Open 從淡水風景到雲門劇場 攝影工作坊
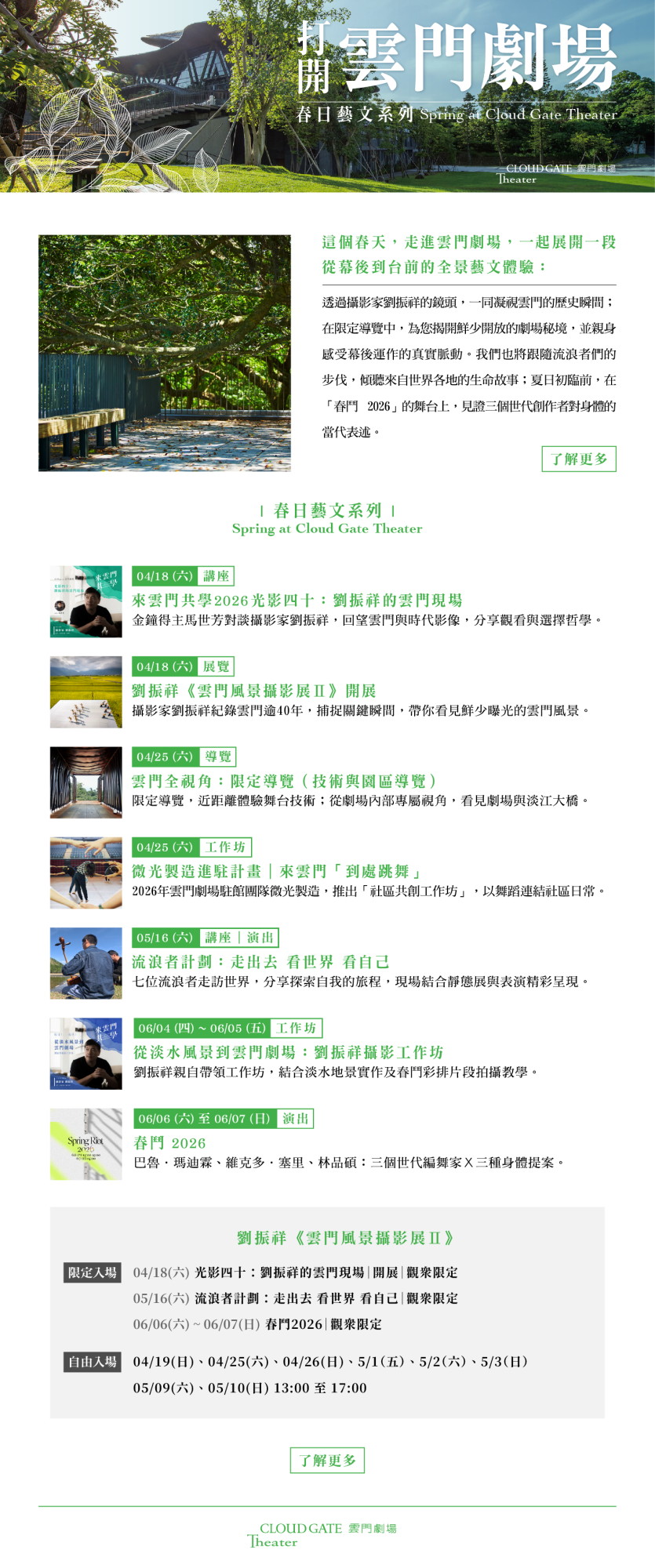 click(288, 1052)
